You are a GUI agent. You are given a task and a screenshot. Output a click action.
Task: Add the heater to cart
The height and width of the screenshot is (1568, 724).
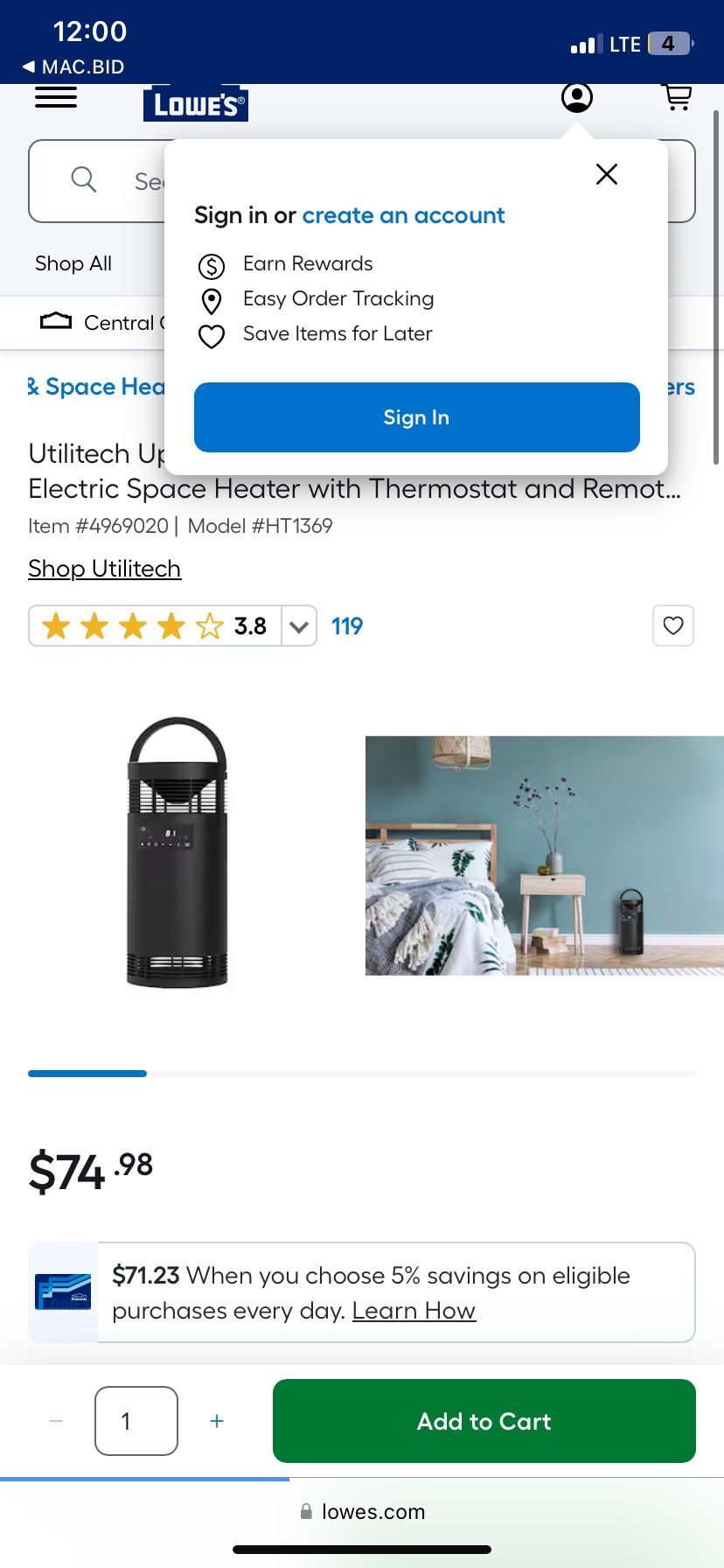pos(484,1421)
